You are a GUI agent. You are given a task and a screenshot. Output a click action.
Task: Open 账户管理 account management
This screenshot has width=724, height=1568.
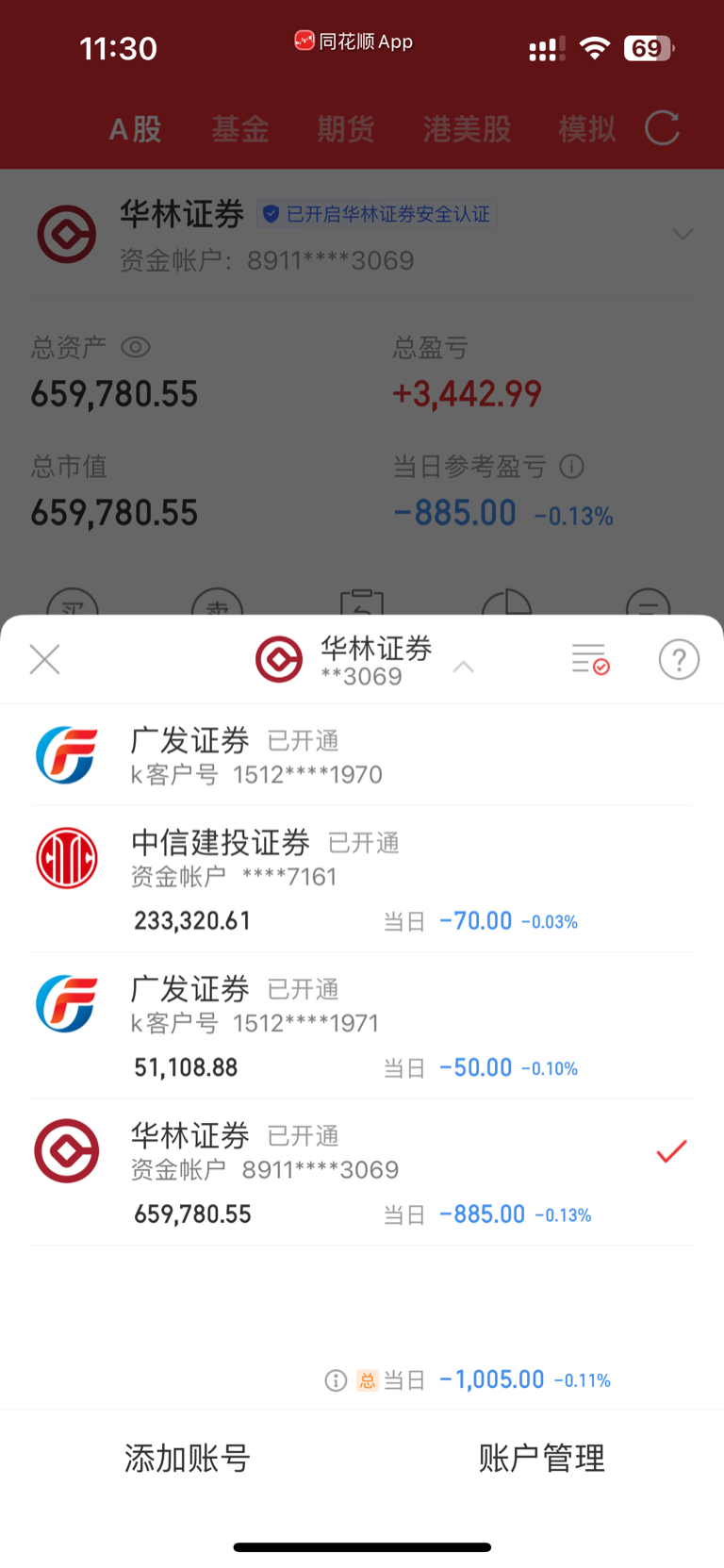click(x=541, y=1458)
